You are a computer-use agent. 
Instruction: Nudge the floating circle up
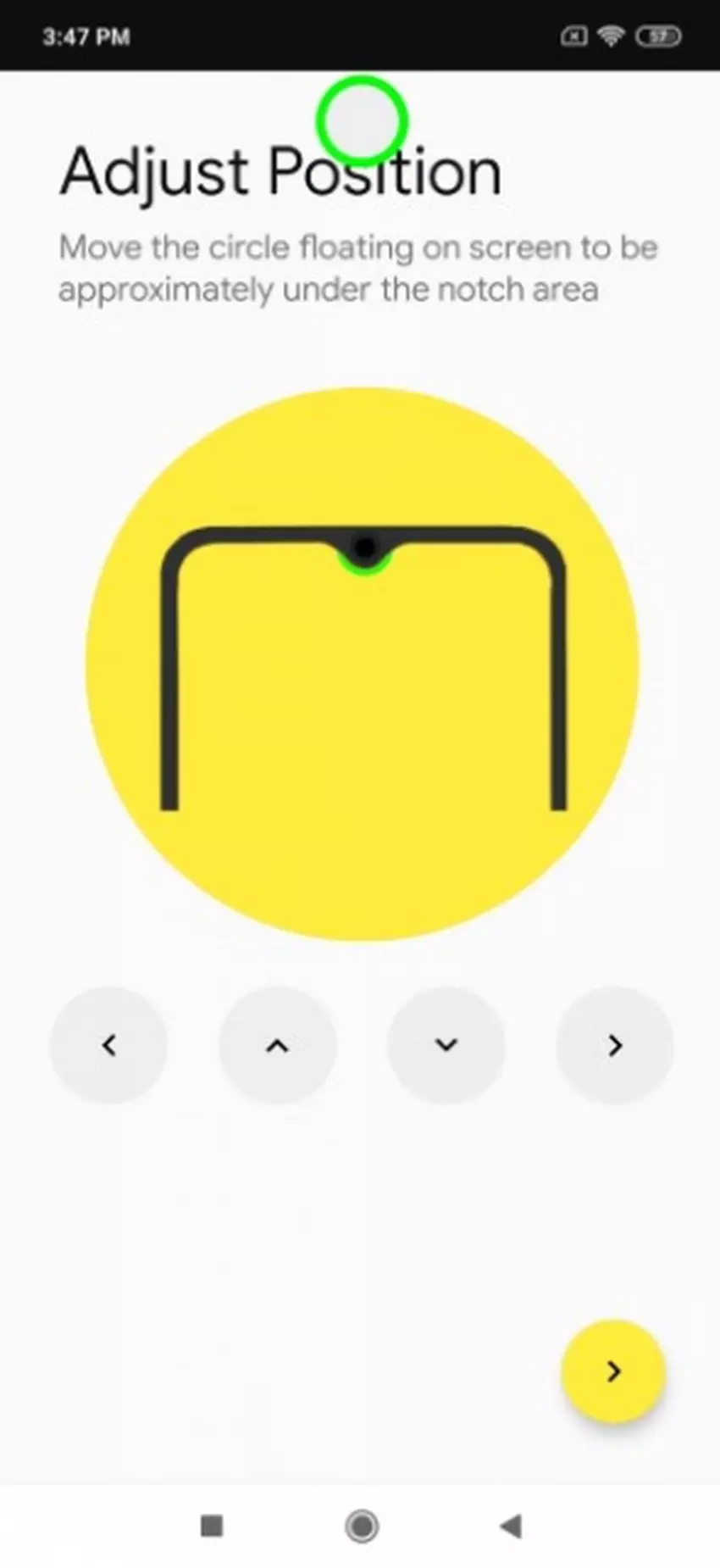(277, 1045)
